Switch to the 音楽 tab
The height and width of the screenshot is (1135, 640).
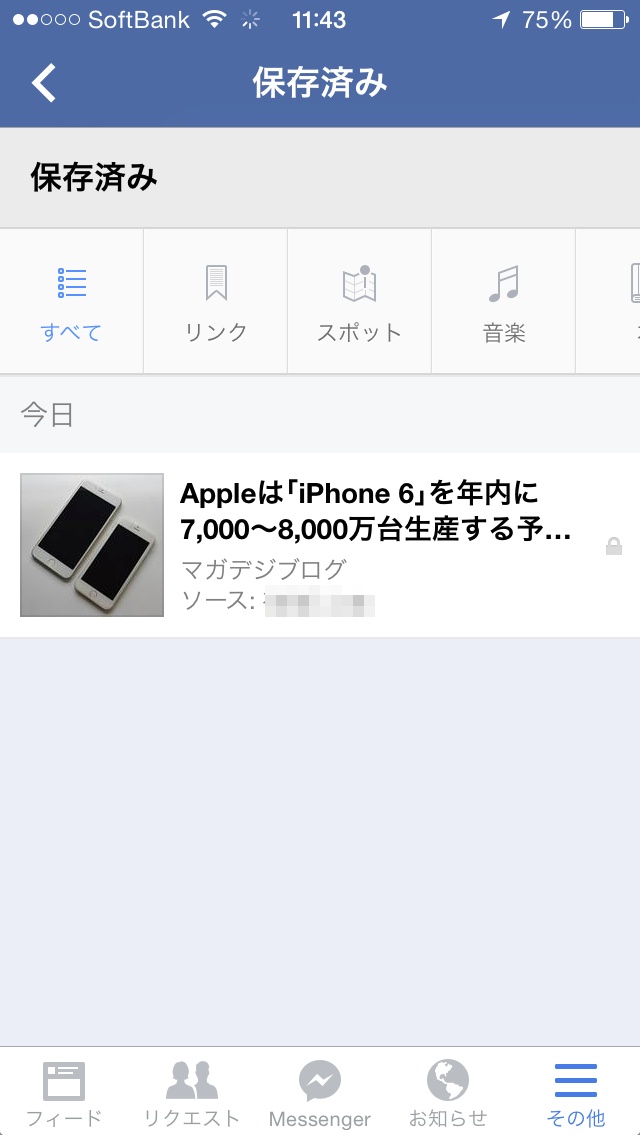(x=504, y=301)
